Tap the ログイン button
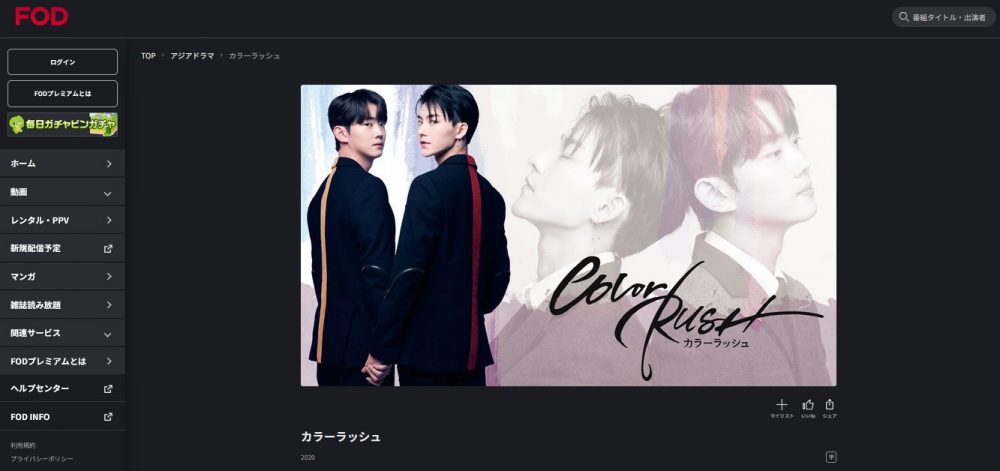This screenshot has width=1000, height=471. tap(62, 62)
